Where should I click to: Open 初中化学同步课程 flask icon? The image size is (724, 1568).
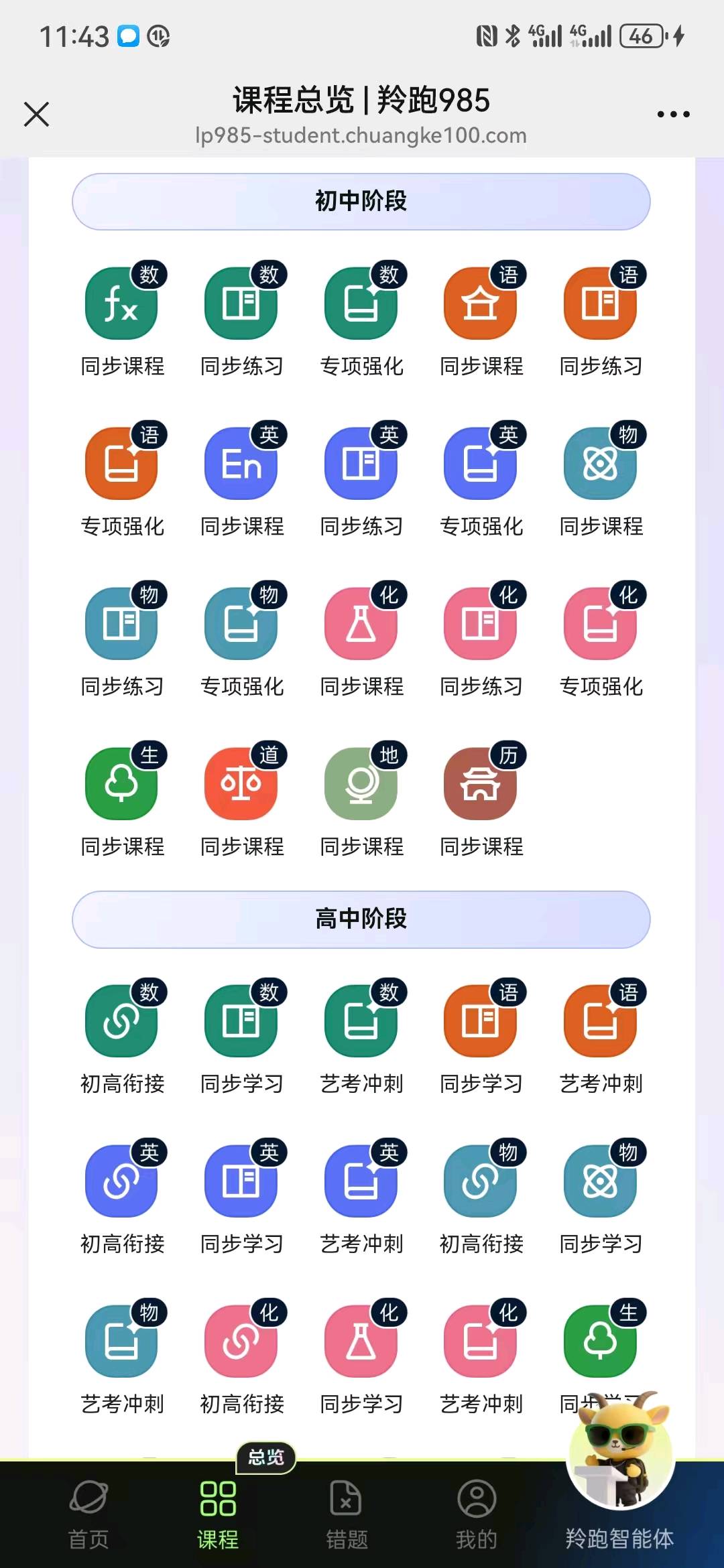click(x=362, y=623)
